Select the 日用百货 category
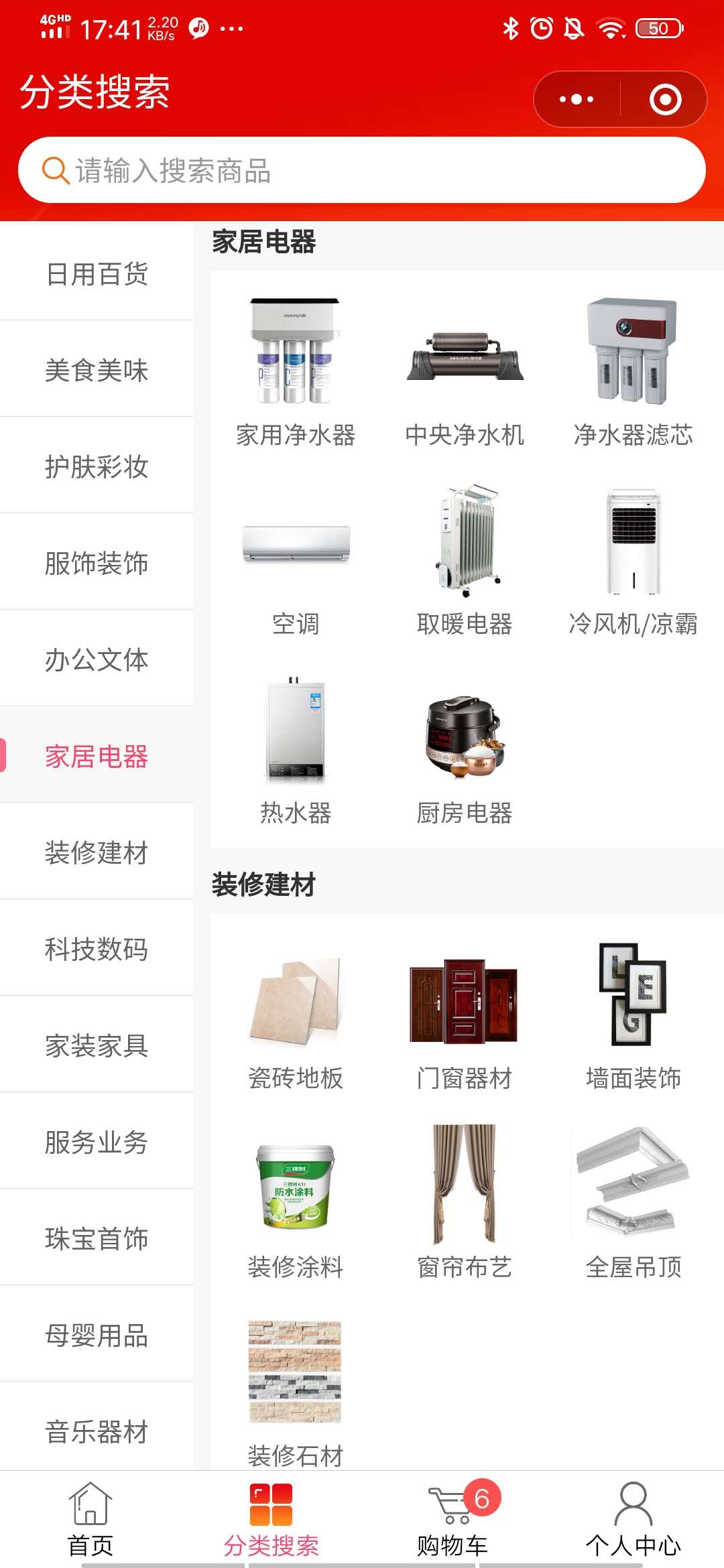Viewport: 724px width, 1568px height. pyautogui.click(x=97, y=273)
